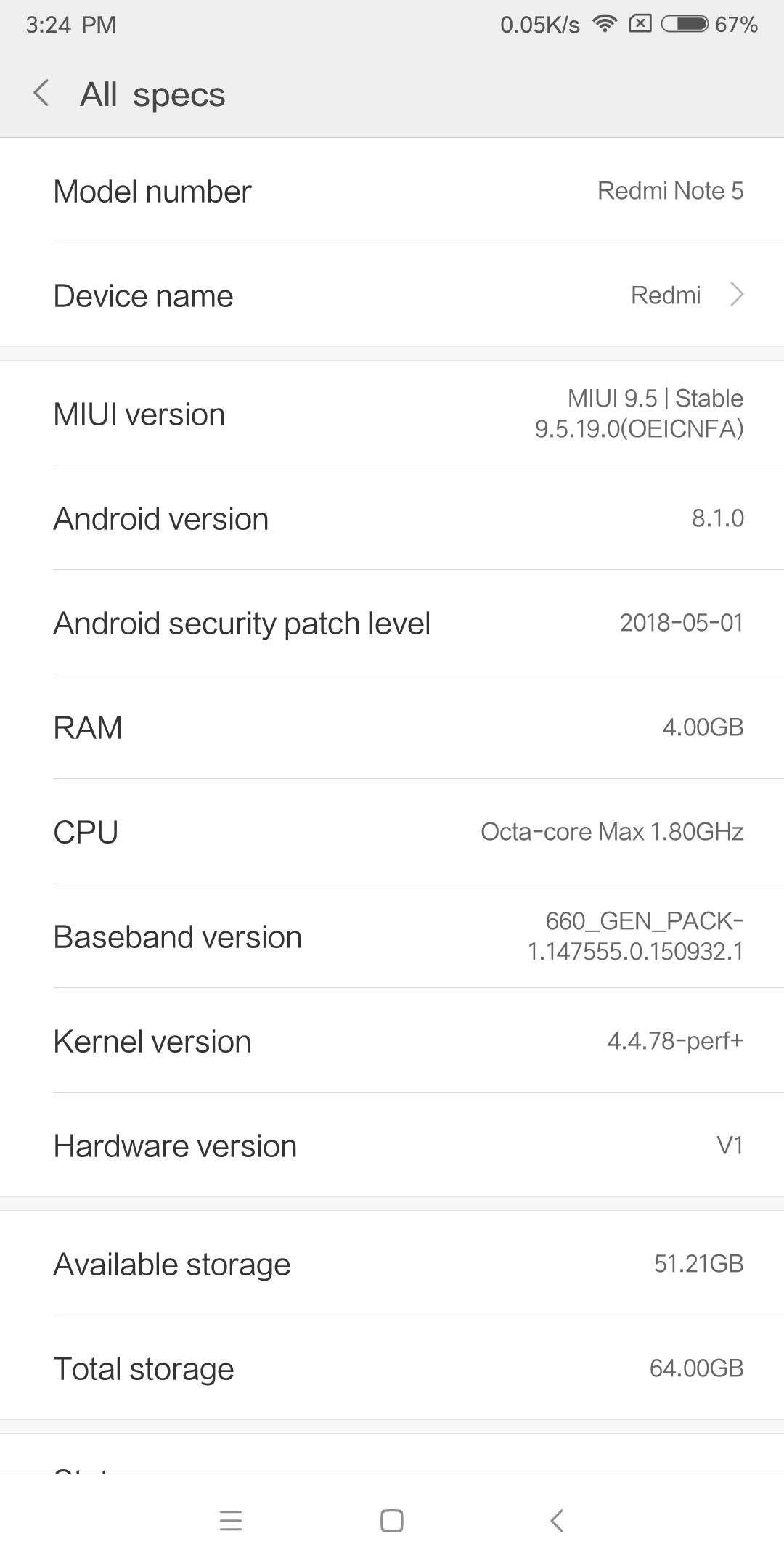This screenshot has height=1568, width=784.
Task: Go back from All specs
Action: 41,94
